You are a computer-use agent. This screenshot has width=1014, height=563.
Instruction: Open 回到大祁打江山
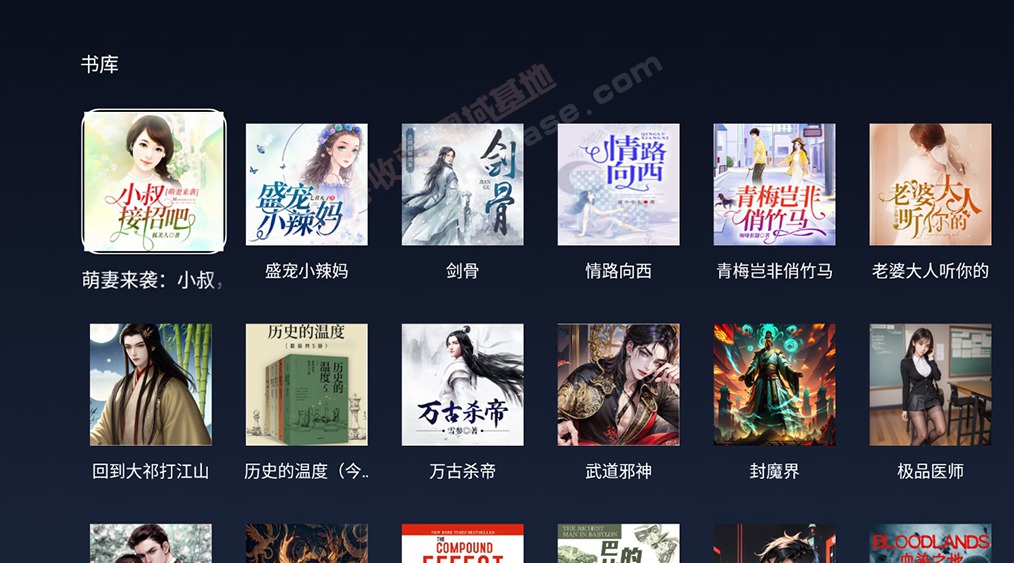(x=151, y=385)
